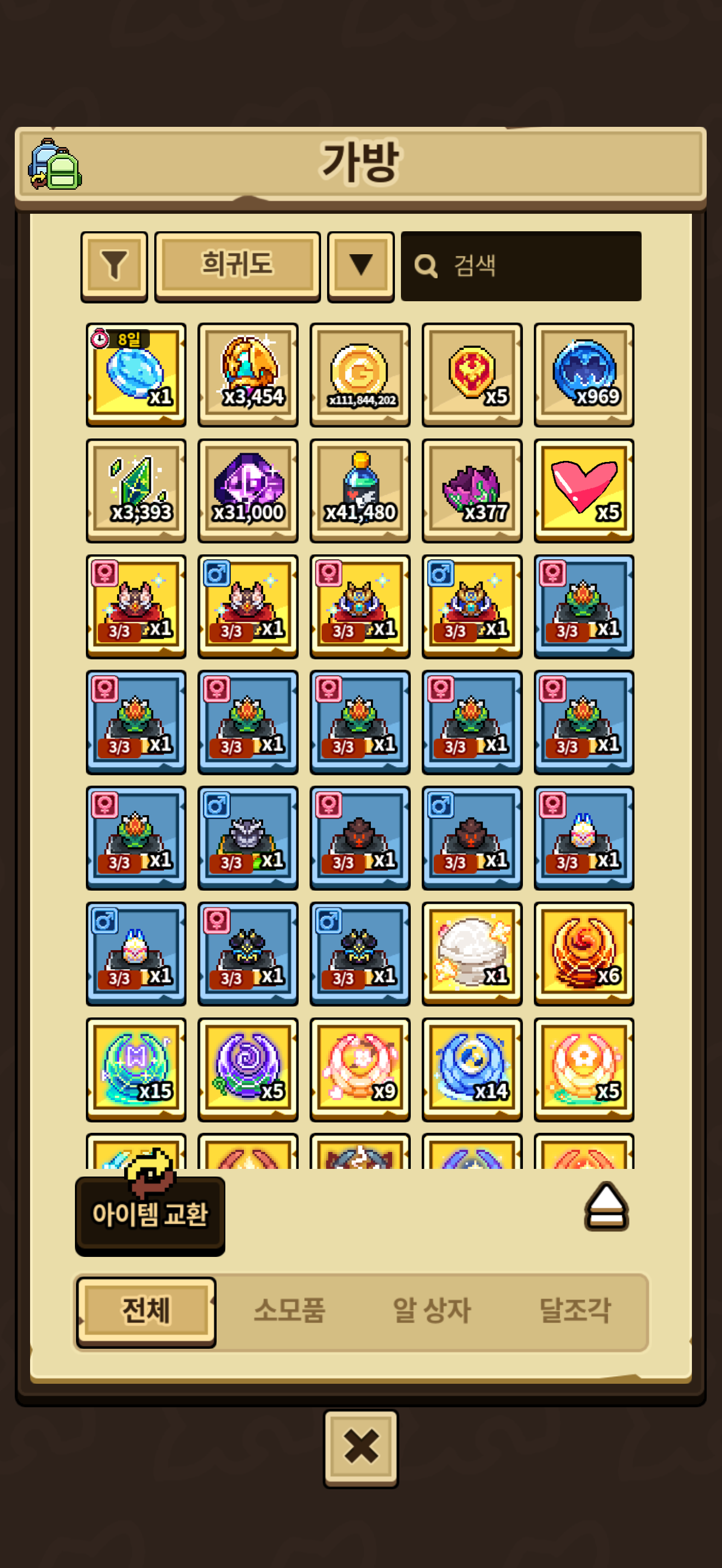Select the orange swirl orb x6
This screenshot has height=1568, width=722.
[584, 953]
